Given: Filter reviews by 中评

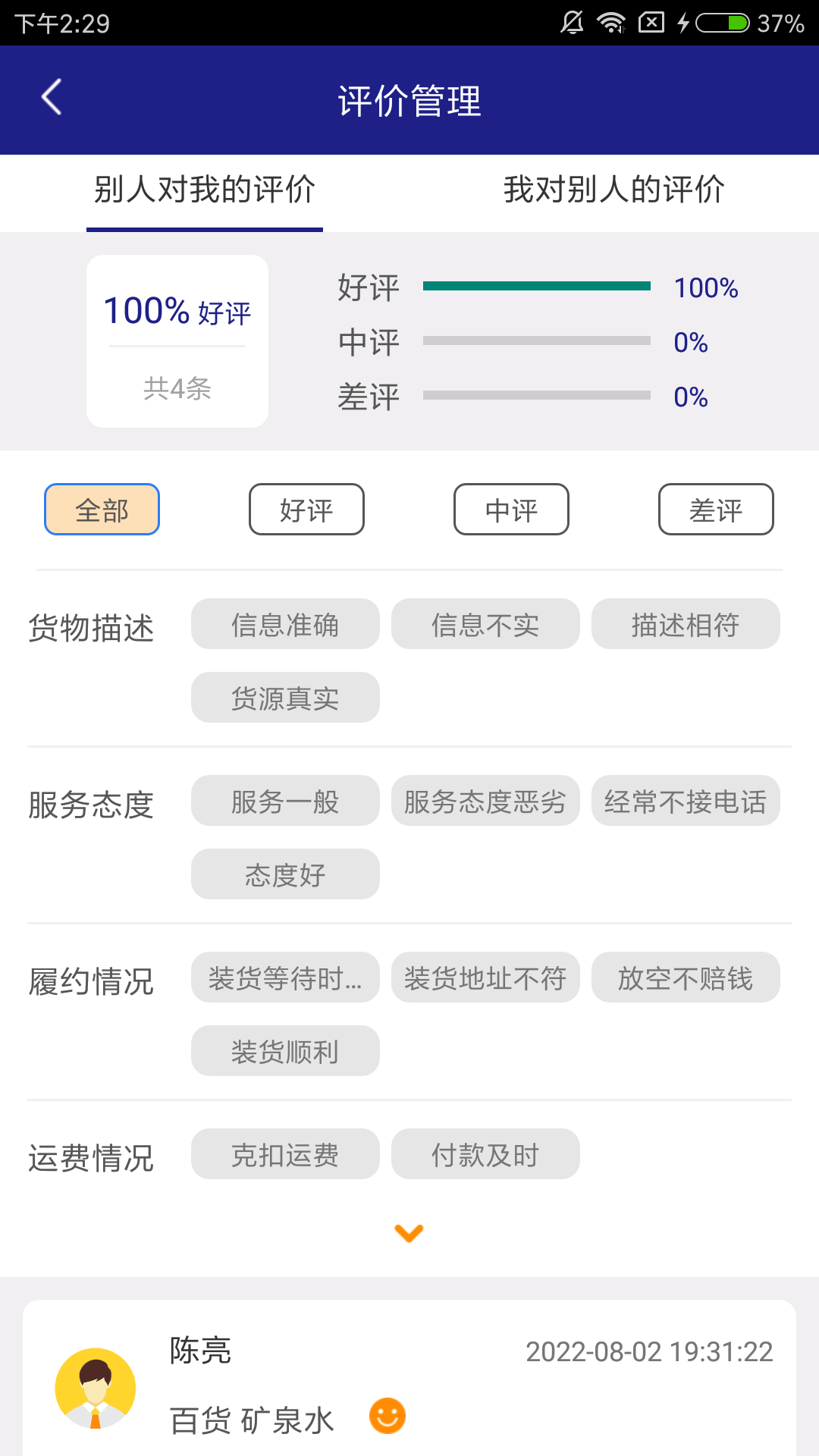Looking at the screenshot, I should tap(512, 510).
